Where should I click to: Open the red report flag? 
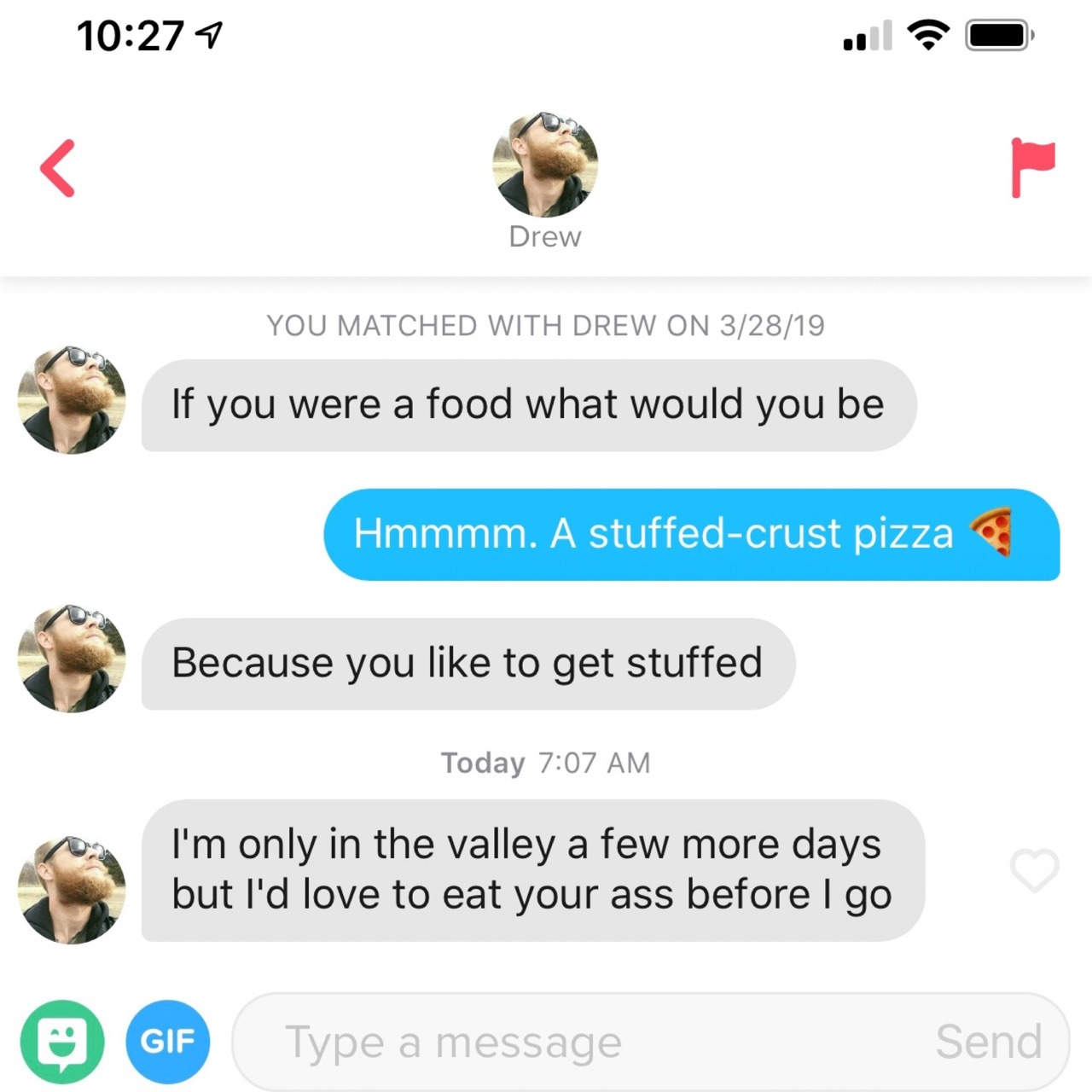(1032, 167)
